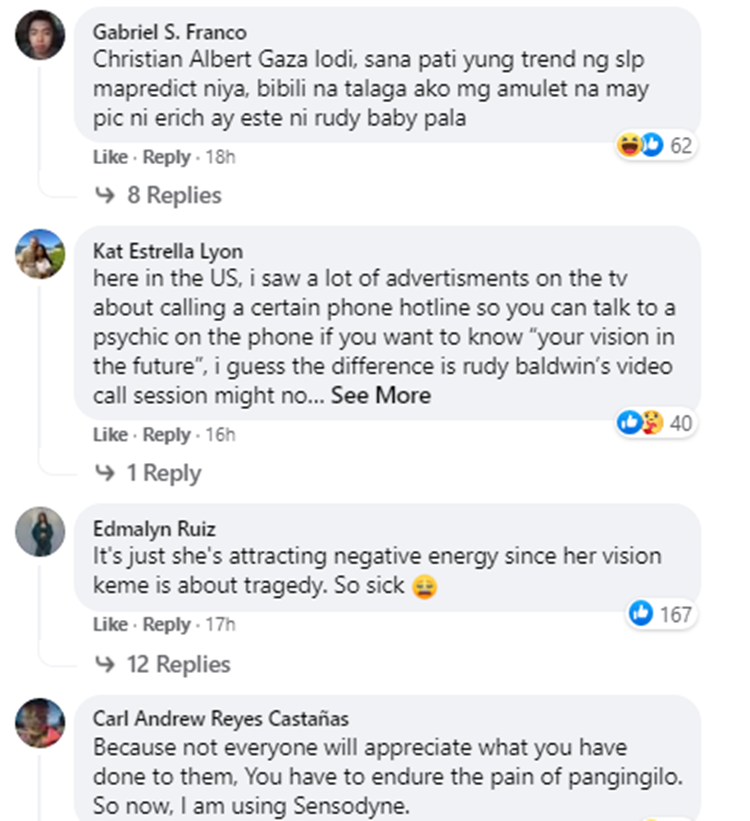Open Carl Andrew Reyes Castañas's profile
750x821 pixels.
[221, 719]
